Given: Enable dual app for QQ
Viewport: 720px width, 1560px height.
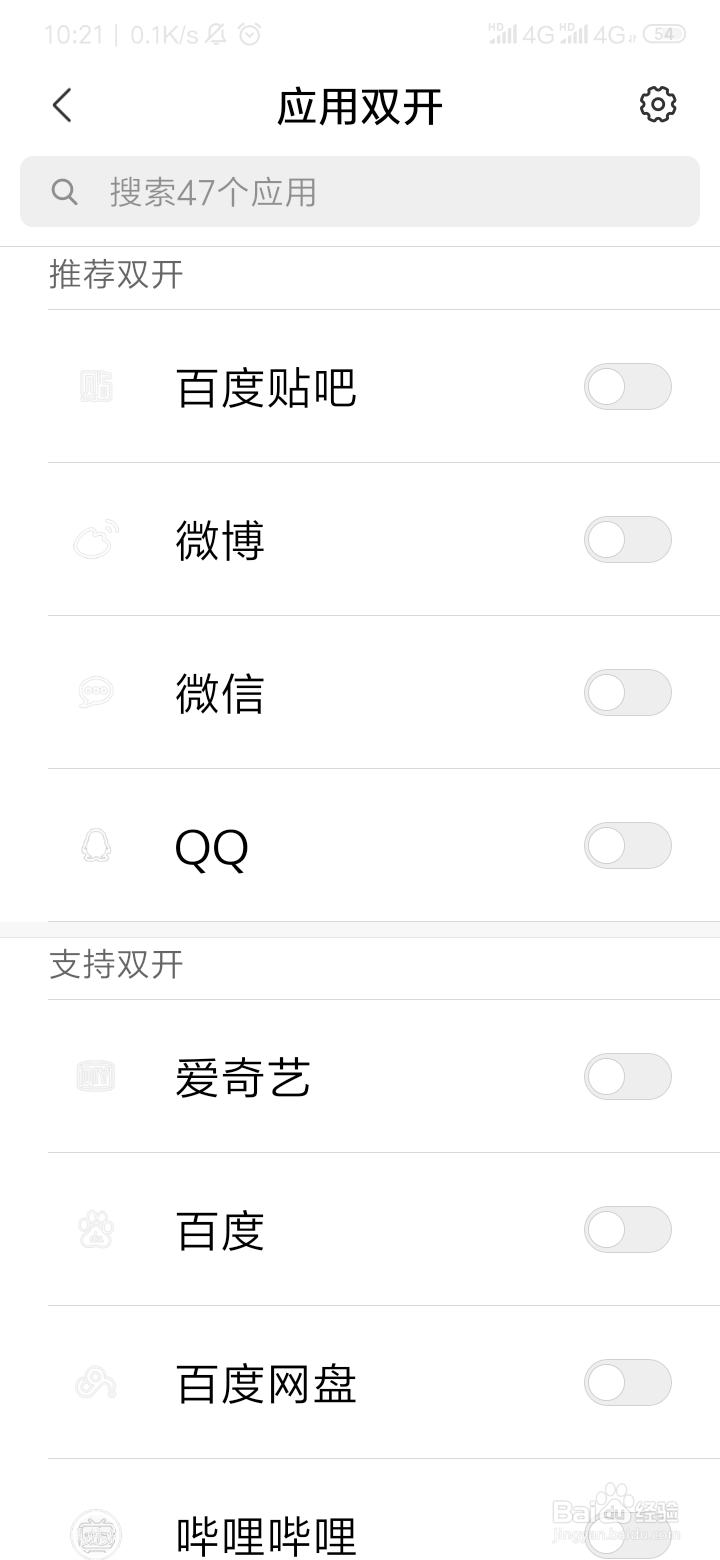Looking at the screenshot, I should pyautogui.click(x=627, y=845).
